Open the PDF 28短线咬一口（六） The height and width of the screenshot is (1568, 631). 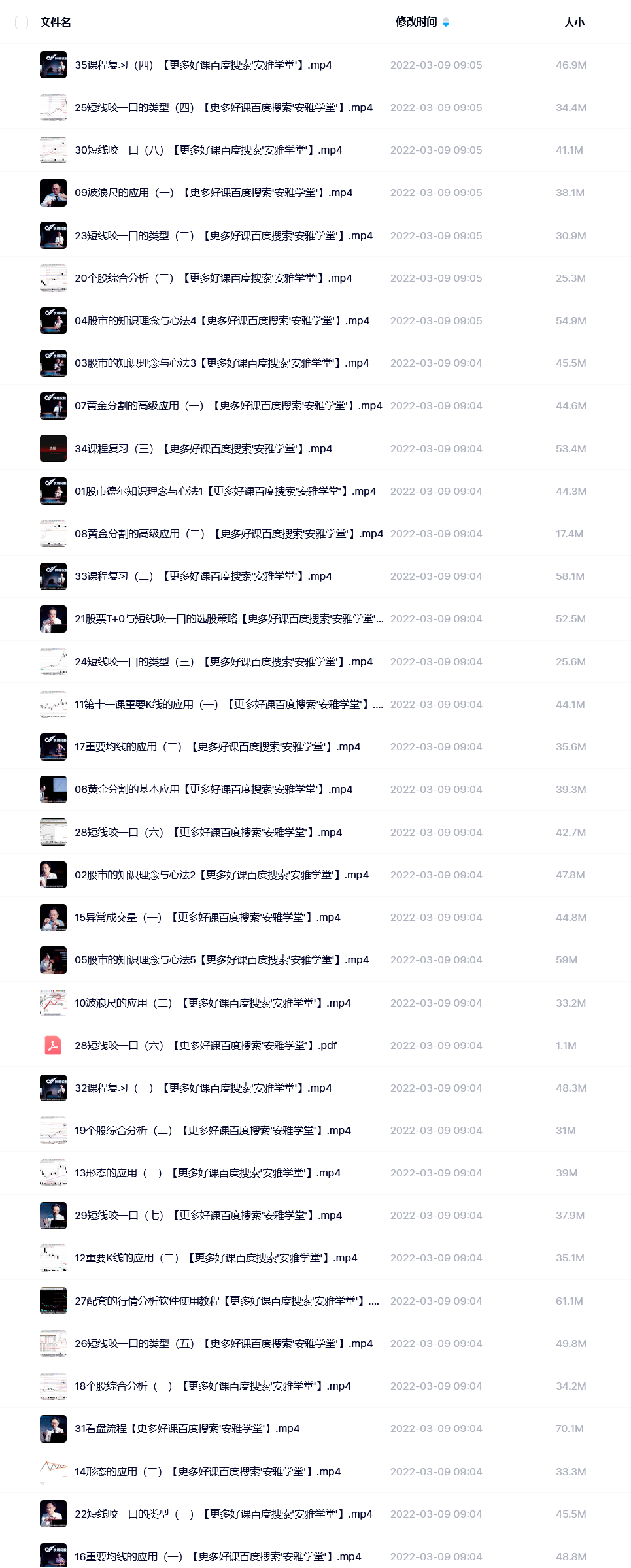pos(205,1046)
